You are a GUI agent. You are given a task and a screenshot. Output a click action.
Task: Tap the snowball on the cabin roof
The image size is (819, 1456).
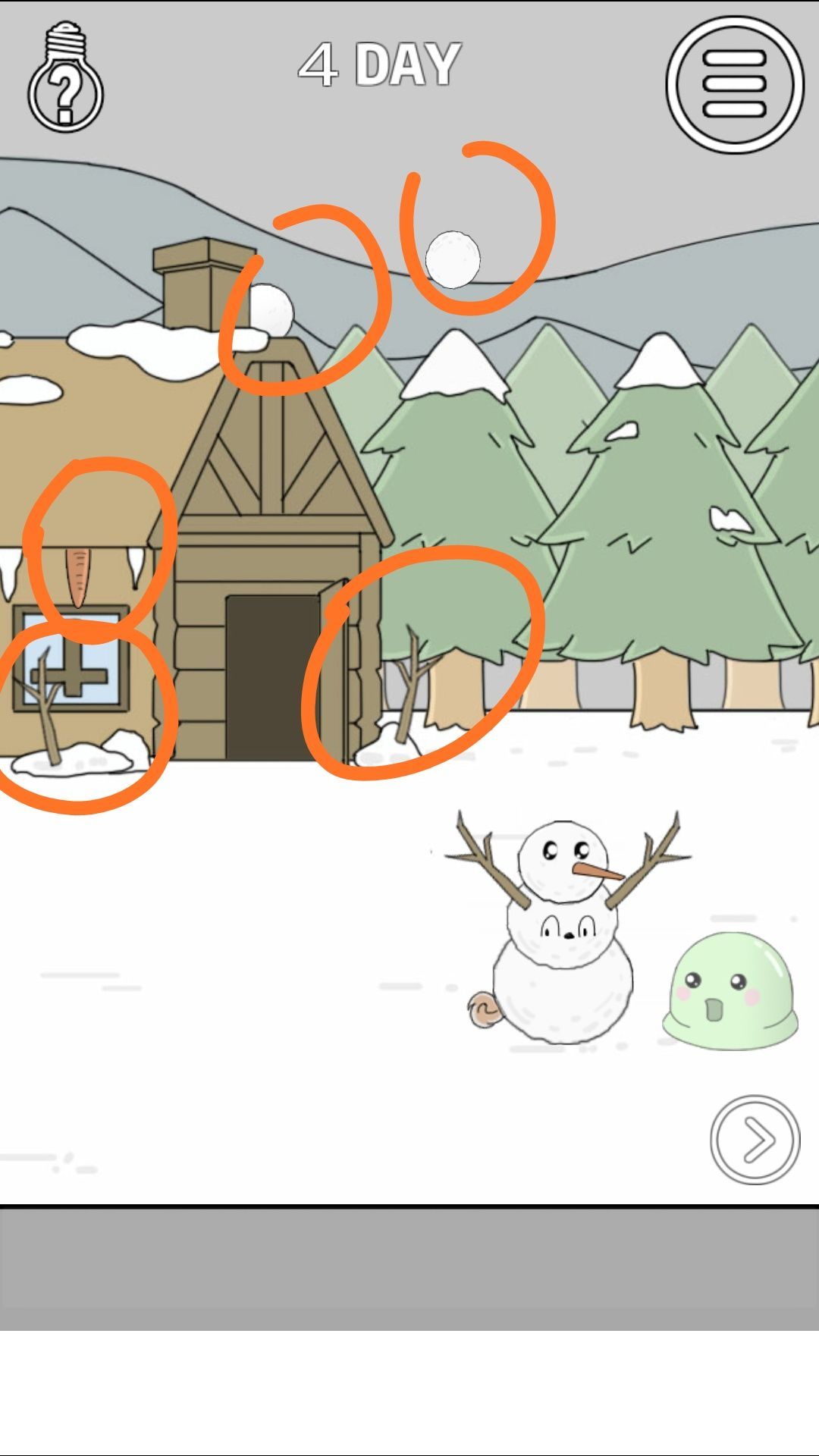tap(271, 309)
